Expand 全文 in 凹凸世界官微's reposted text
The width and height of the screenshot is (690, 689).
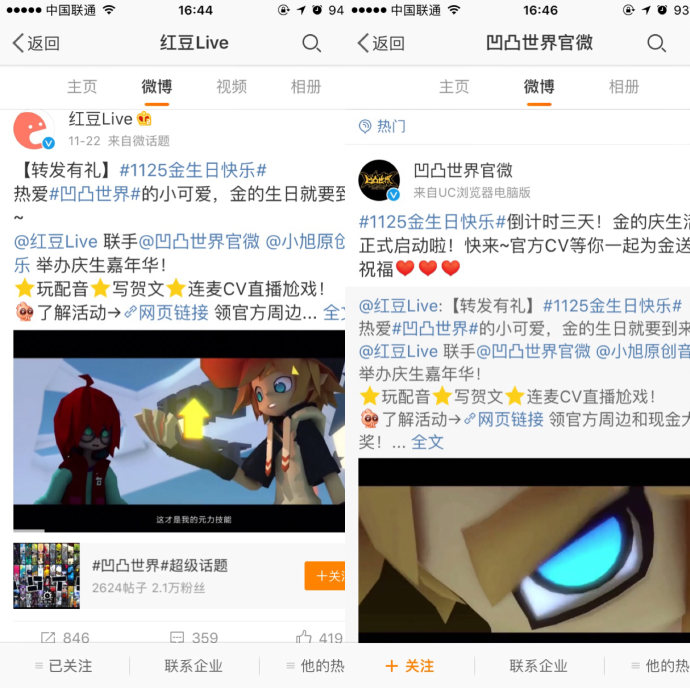pos(427,441)
